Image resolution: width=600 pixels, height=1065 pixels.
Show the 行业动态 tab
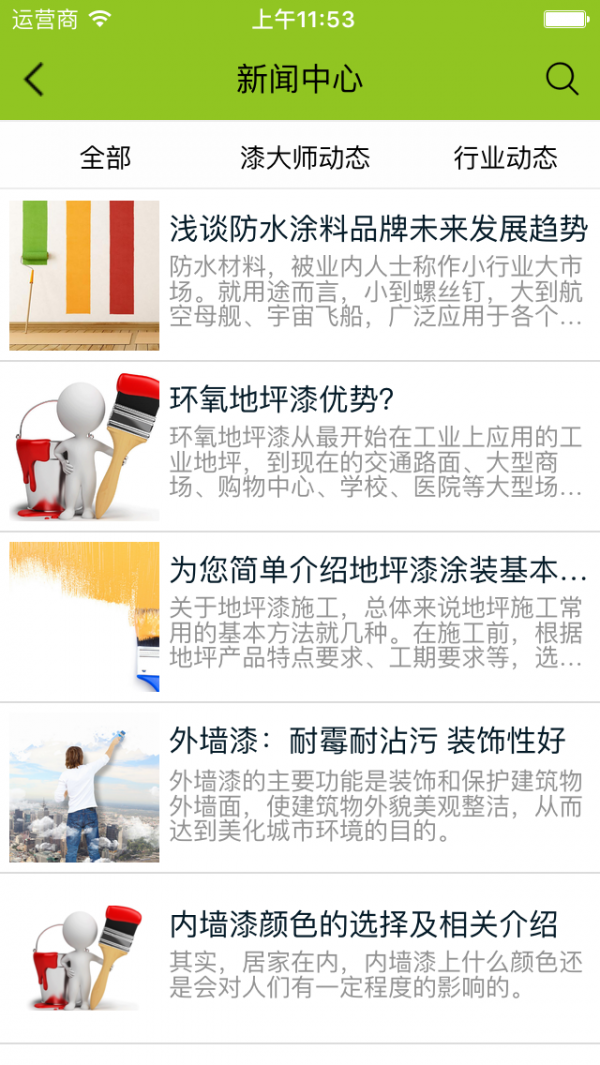pos(505,157)
